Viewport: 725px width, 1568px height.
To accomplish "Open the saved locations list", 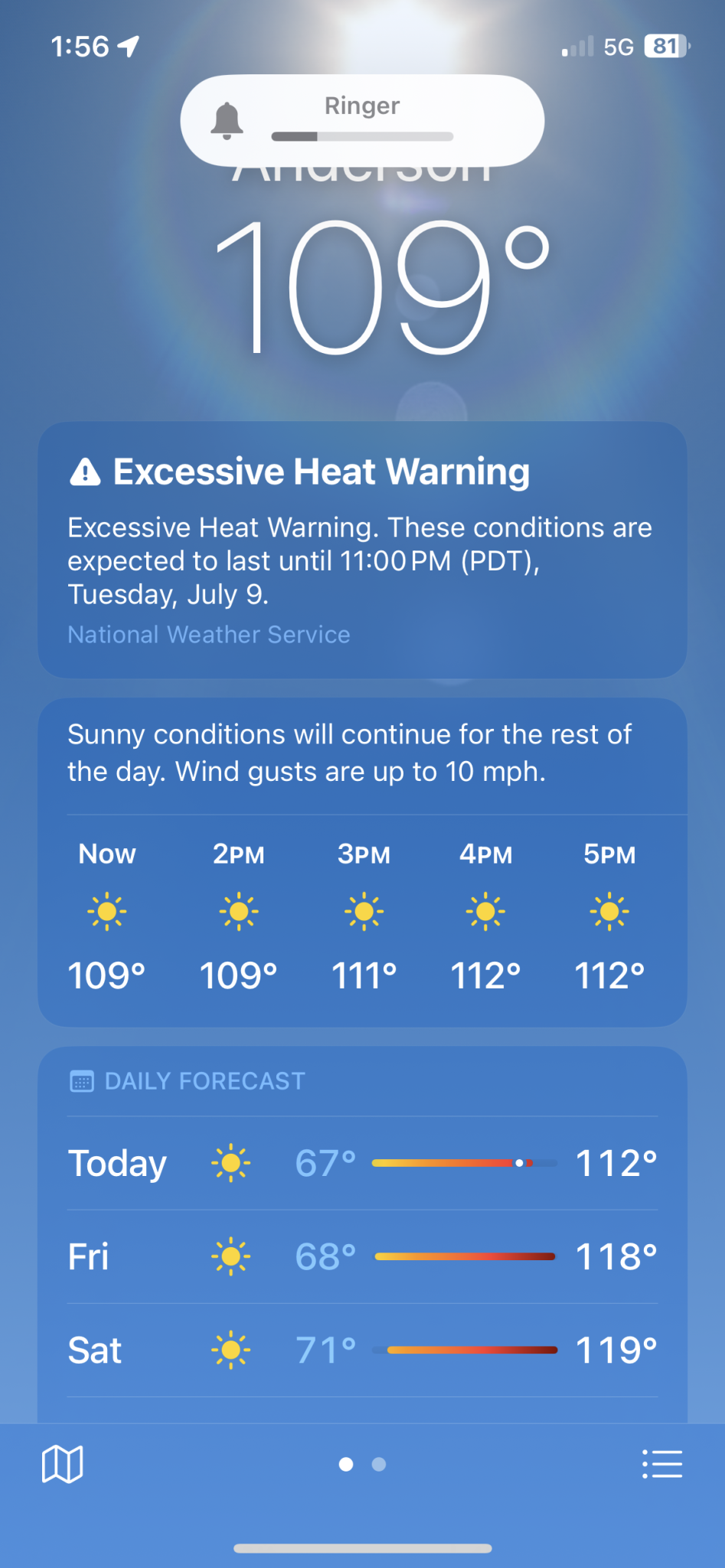I will [661, 1464].
